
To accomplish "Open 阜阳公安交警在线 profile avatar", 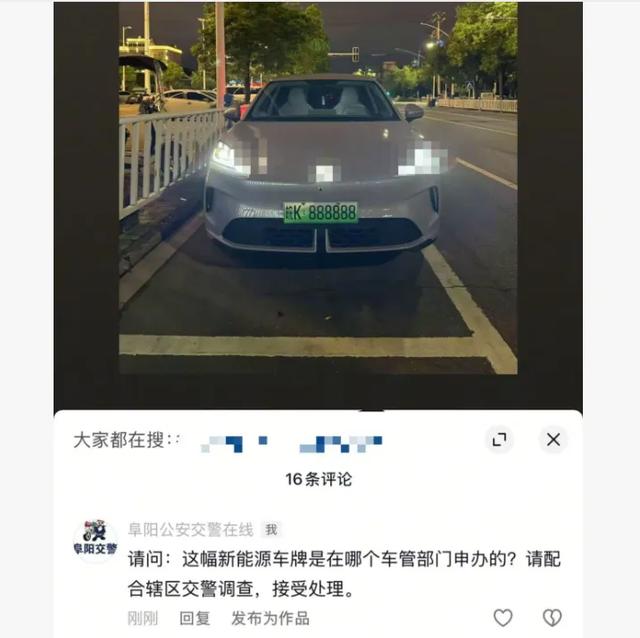I will 95,541.
